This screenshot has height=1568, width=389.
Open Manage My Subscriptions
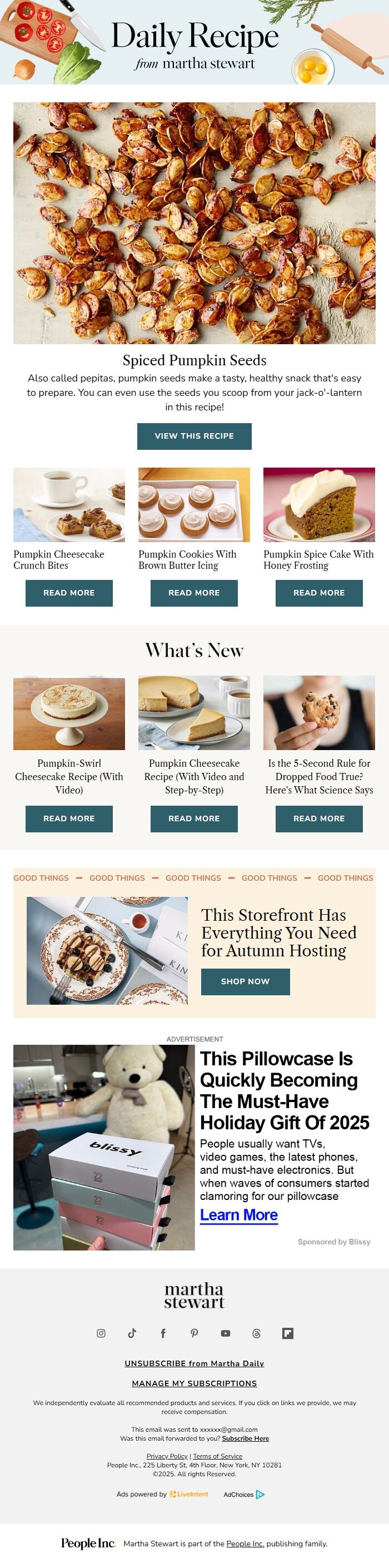click(194, 1383)
